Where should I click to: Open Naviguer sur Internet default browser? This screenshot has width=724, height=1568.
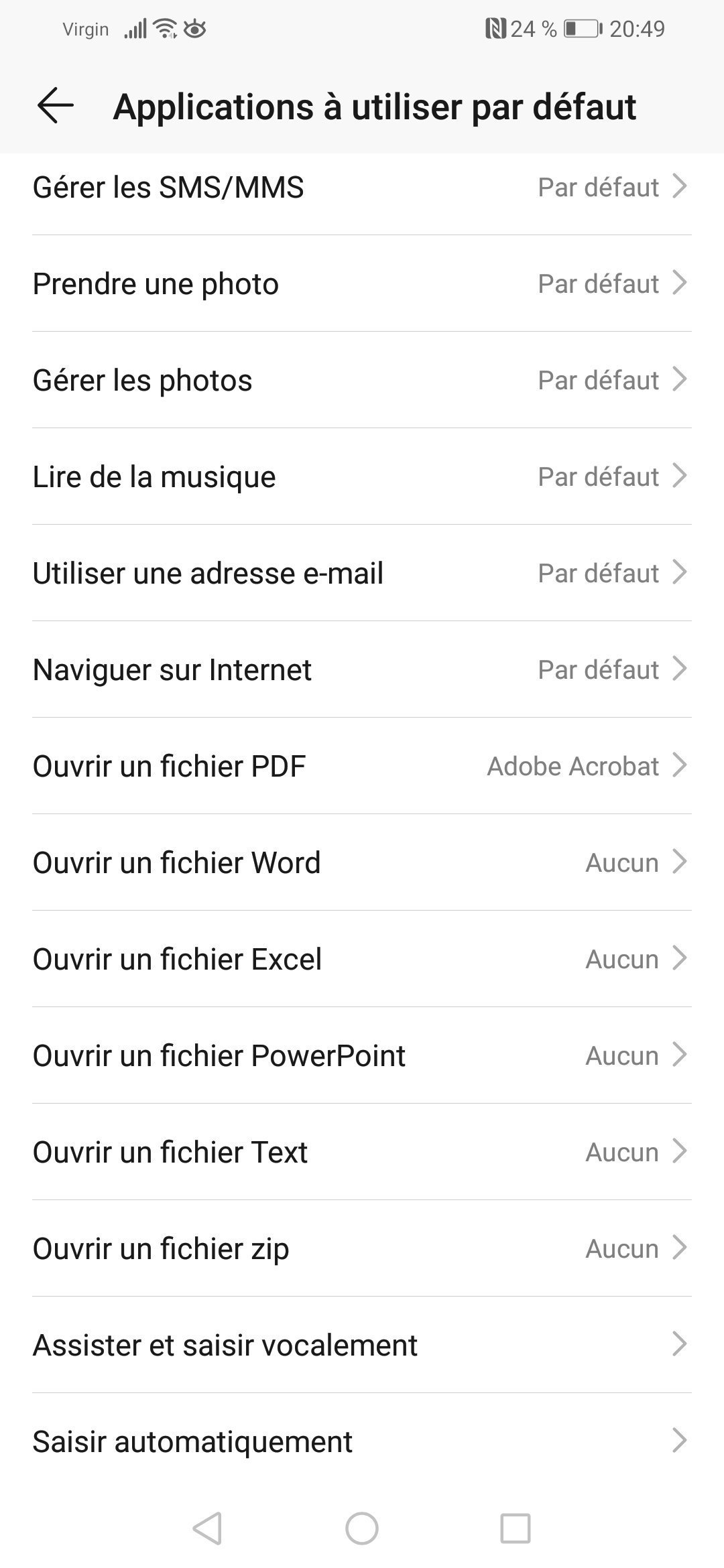pos(362,669)
